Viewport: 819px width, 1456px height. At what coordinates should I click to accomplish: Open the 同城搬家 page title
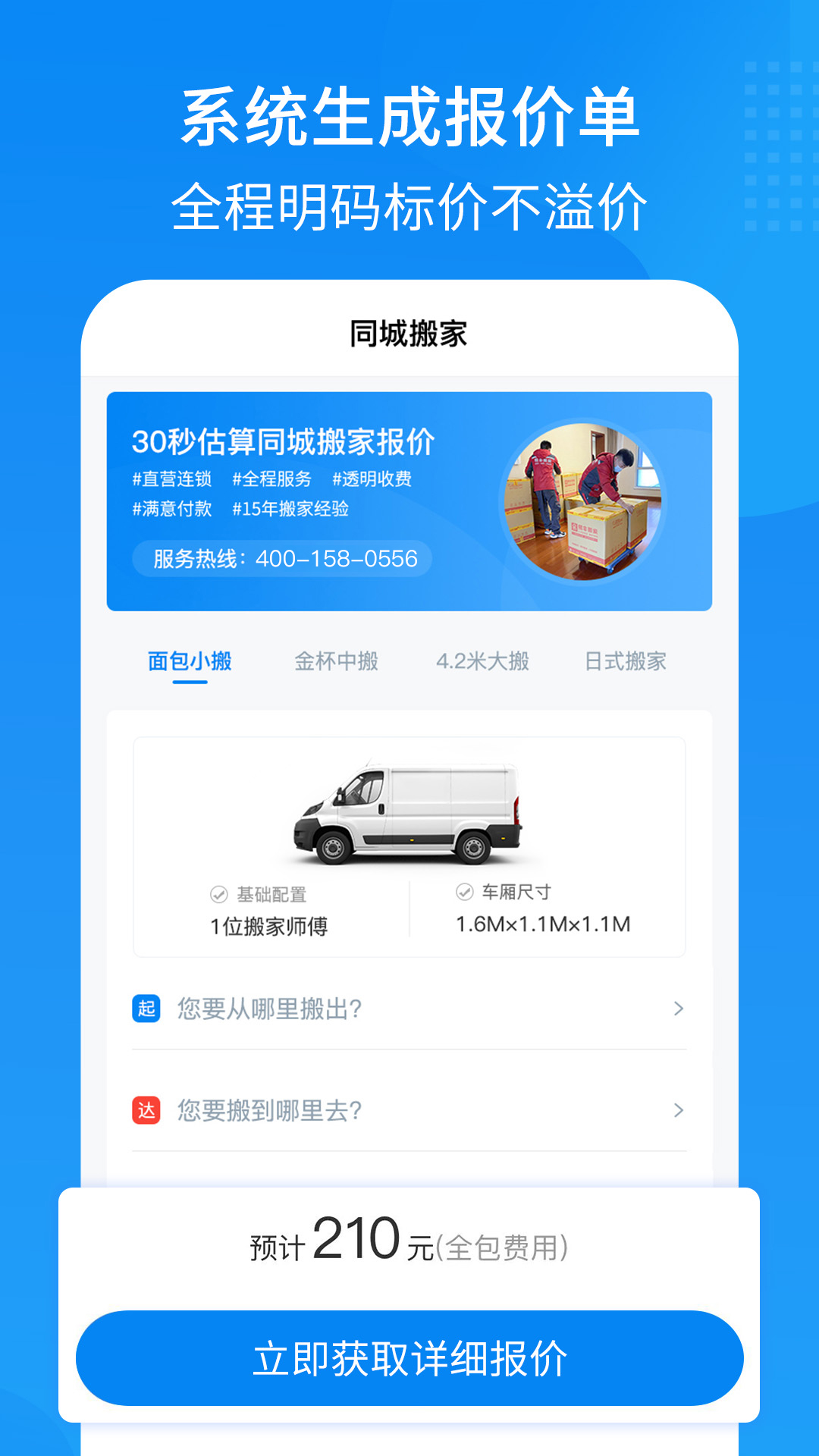point(409,330)
